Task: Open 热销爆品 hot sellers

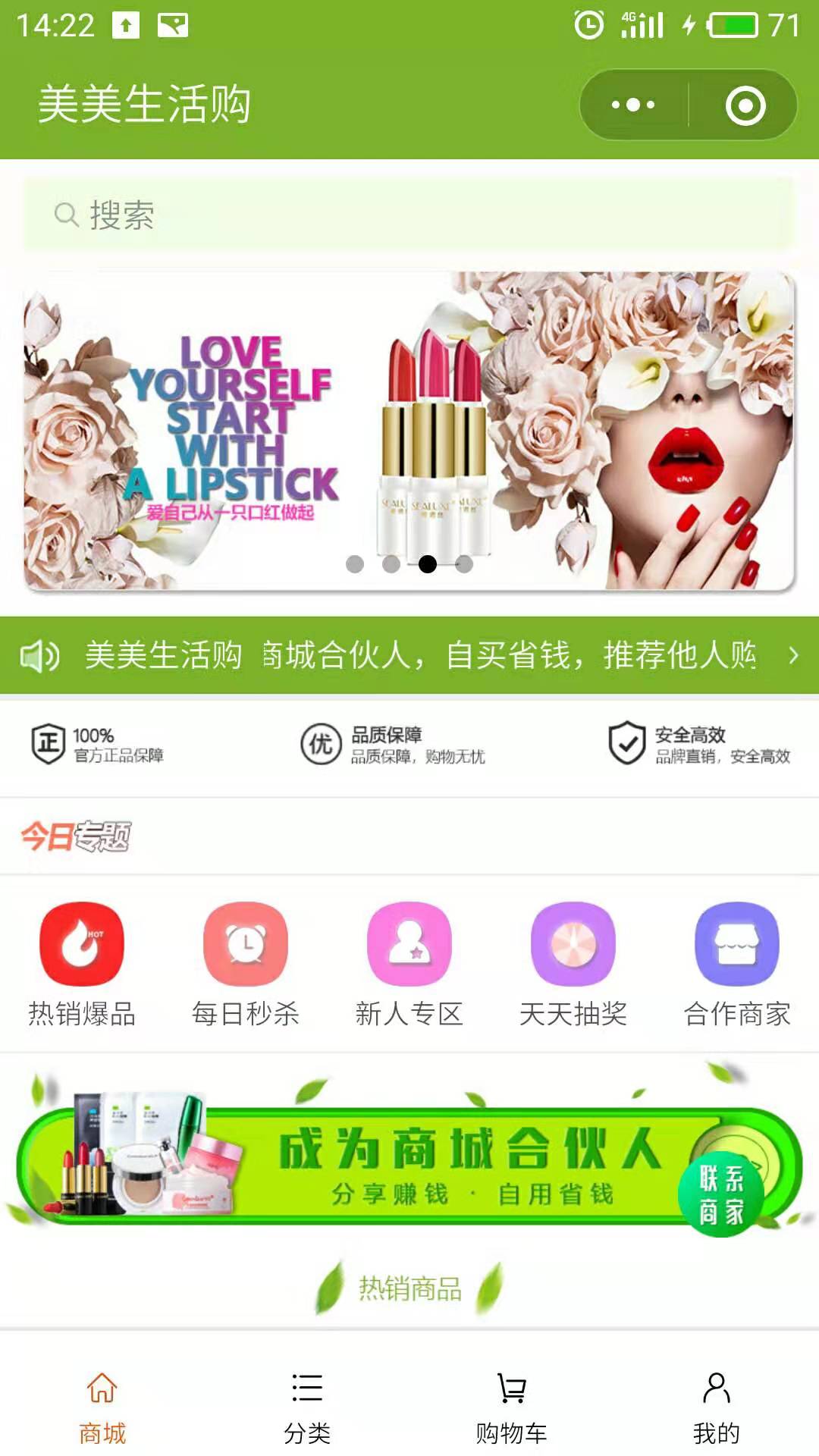Action: click(x=82, y=963)
